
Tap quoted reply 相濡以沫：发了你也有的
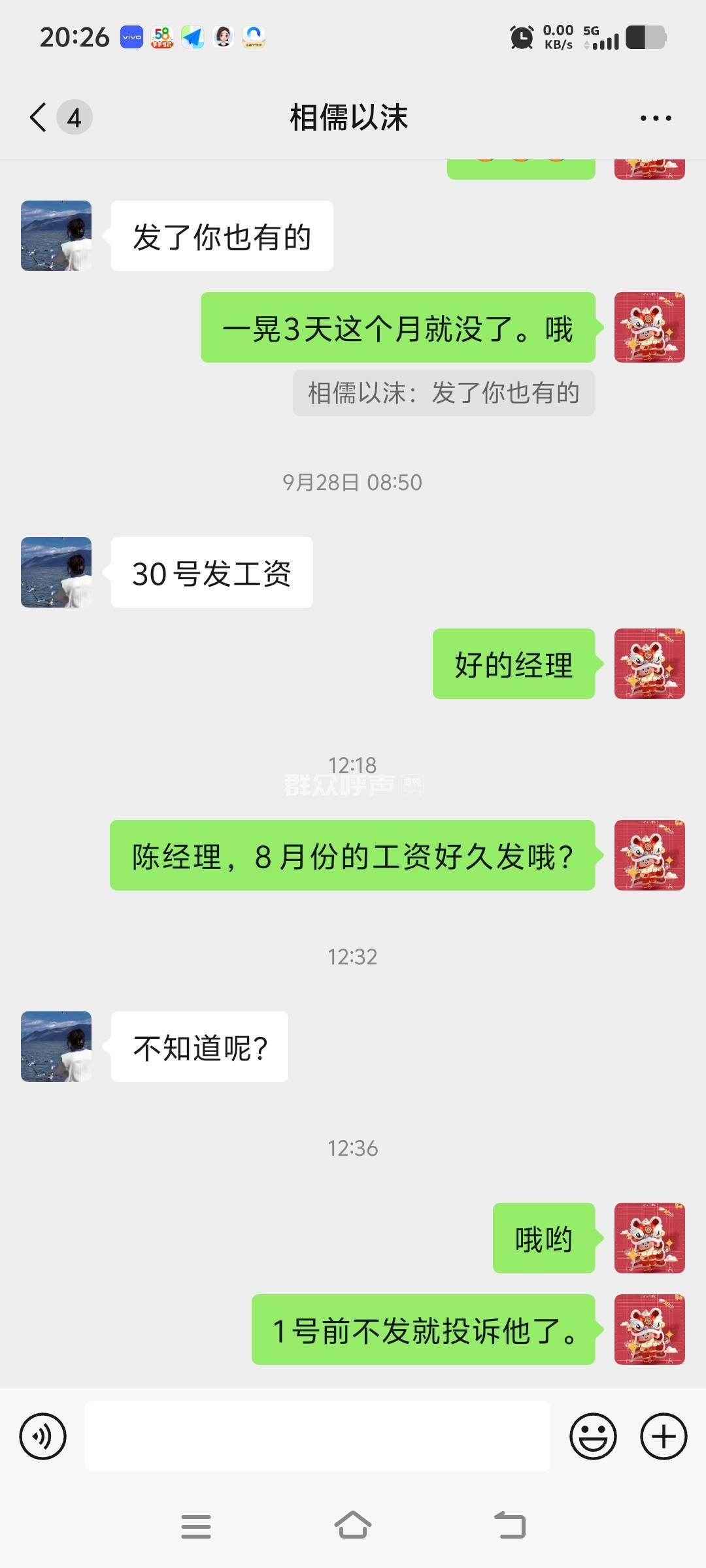pos(443,393)
